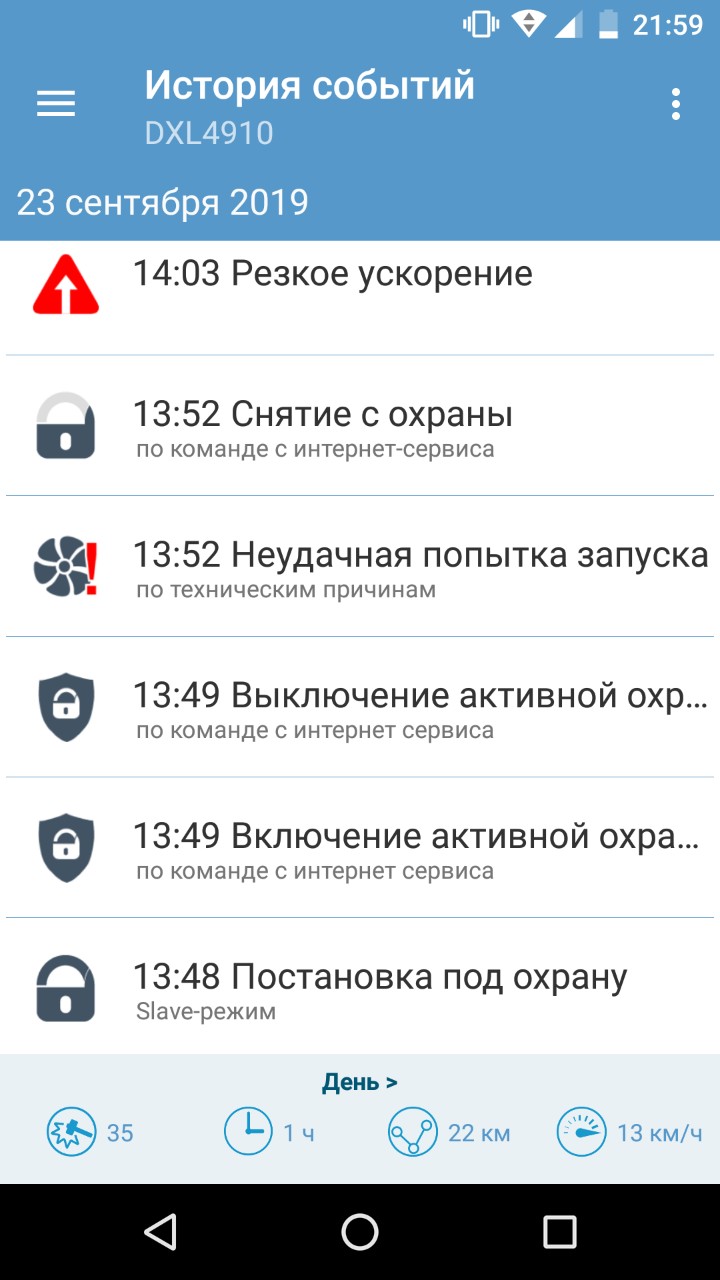
Task: Tap the День > period selector
Action: point(360,1082)
